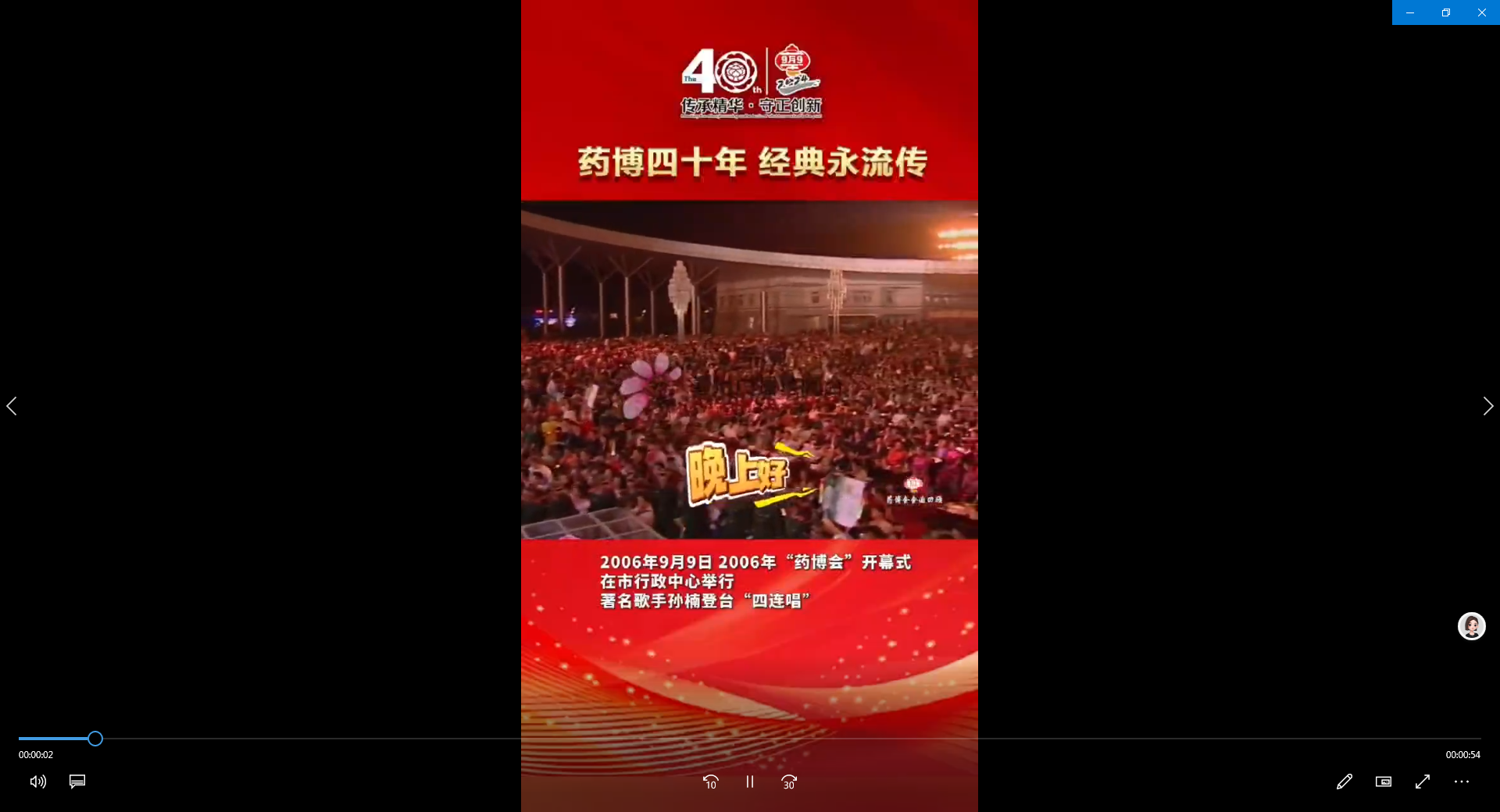Open the volume control
This screenshot has height=812, width=1500.
[x=38, y=782]
